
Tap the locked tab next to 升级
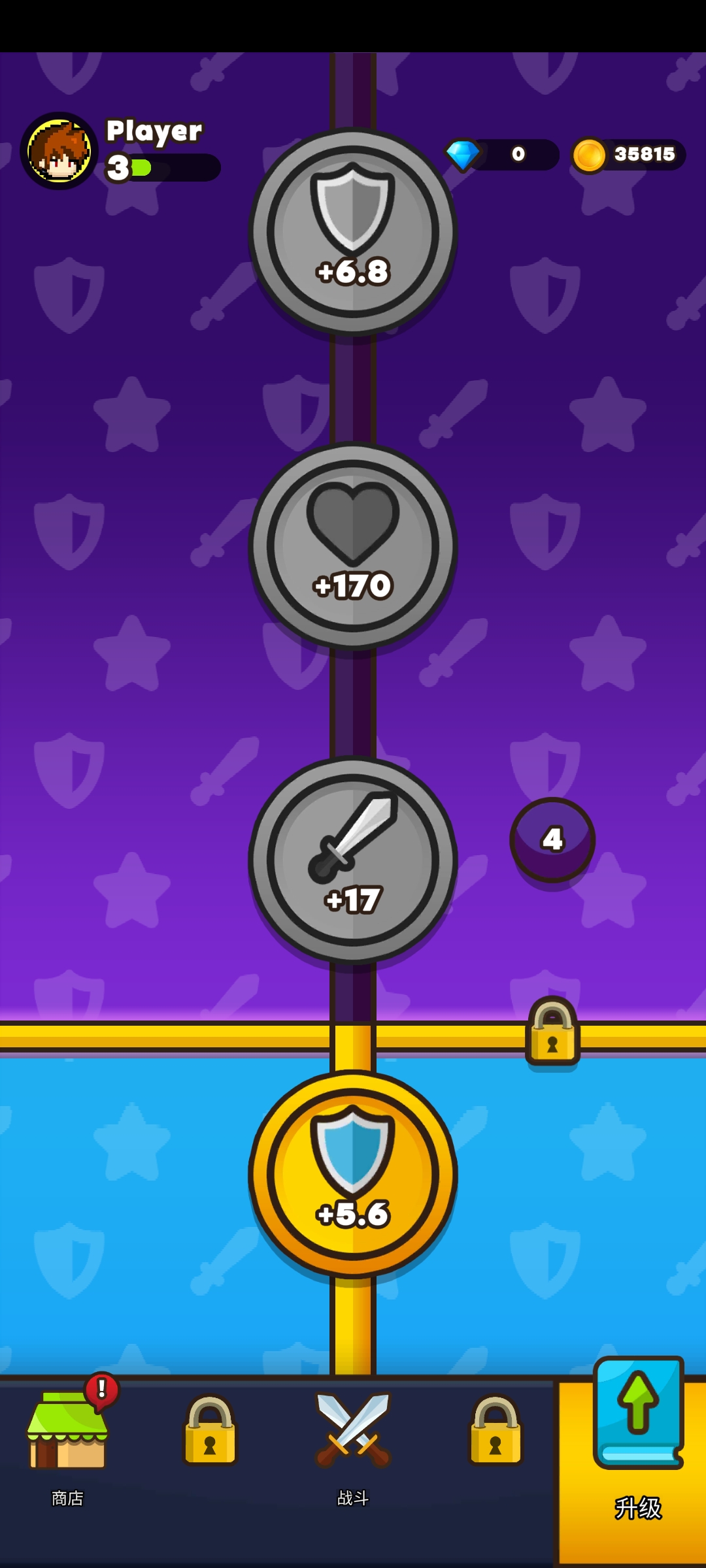click(x=496, y=1431)
